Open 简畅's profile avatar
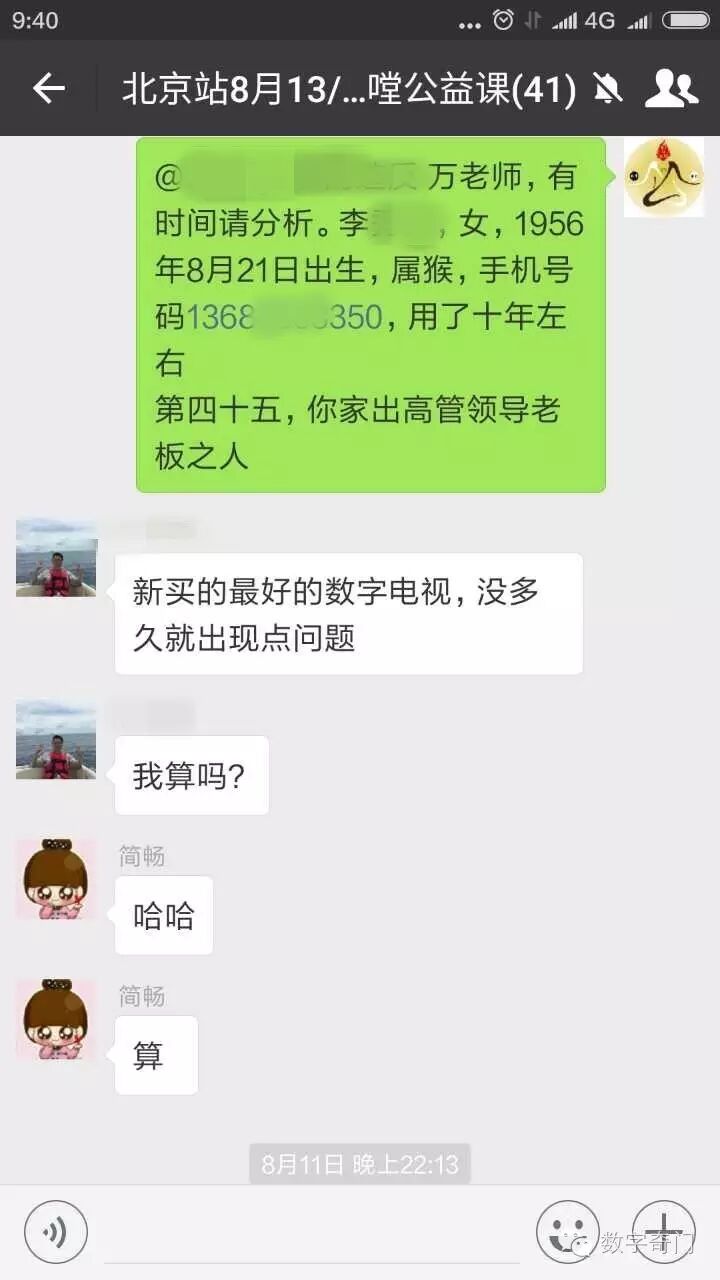The height and width of the screenshot is (1280, 720). [55, 880]
